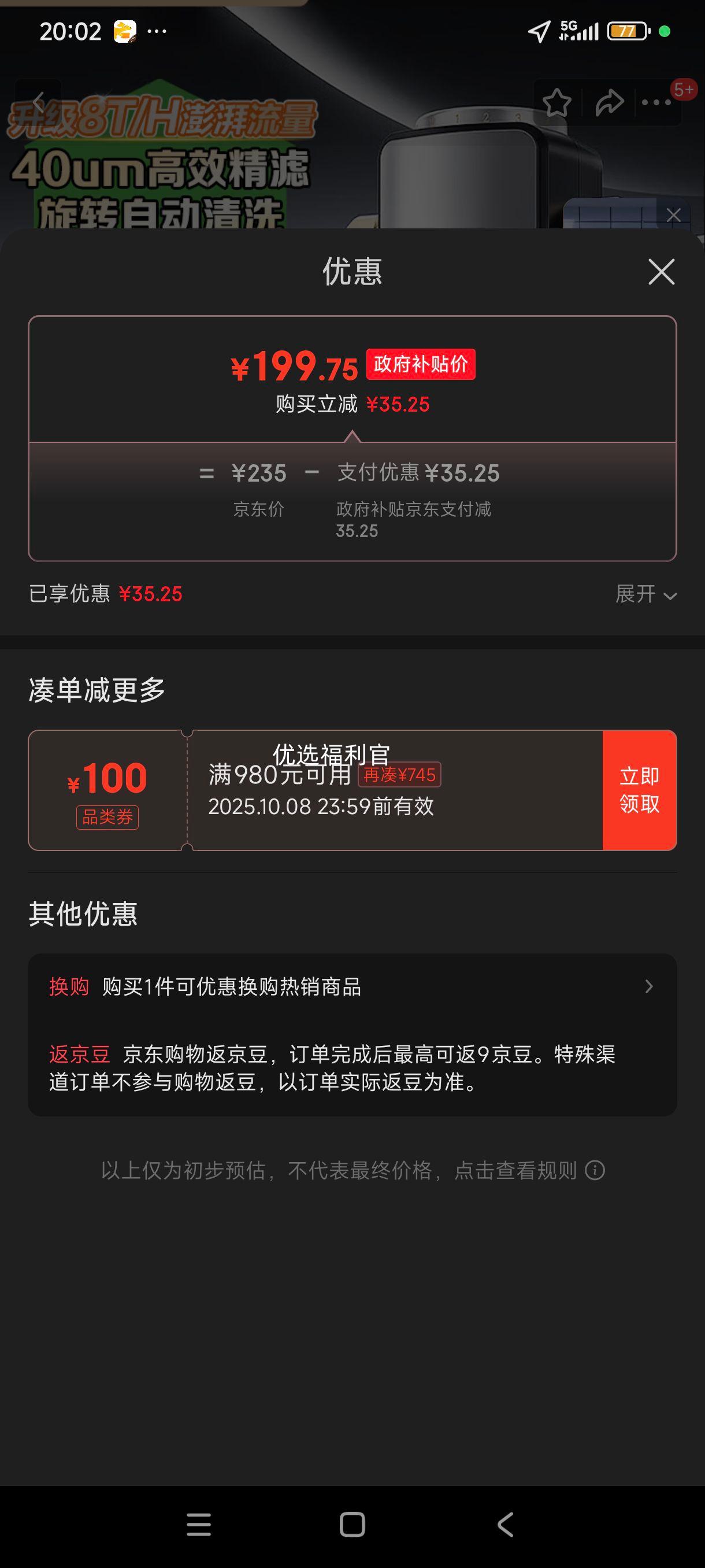Expand 已享优惠 details with 展开
The width and height of the screenshot is (705, 1568).
click(645, 594)
